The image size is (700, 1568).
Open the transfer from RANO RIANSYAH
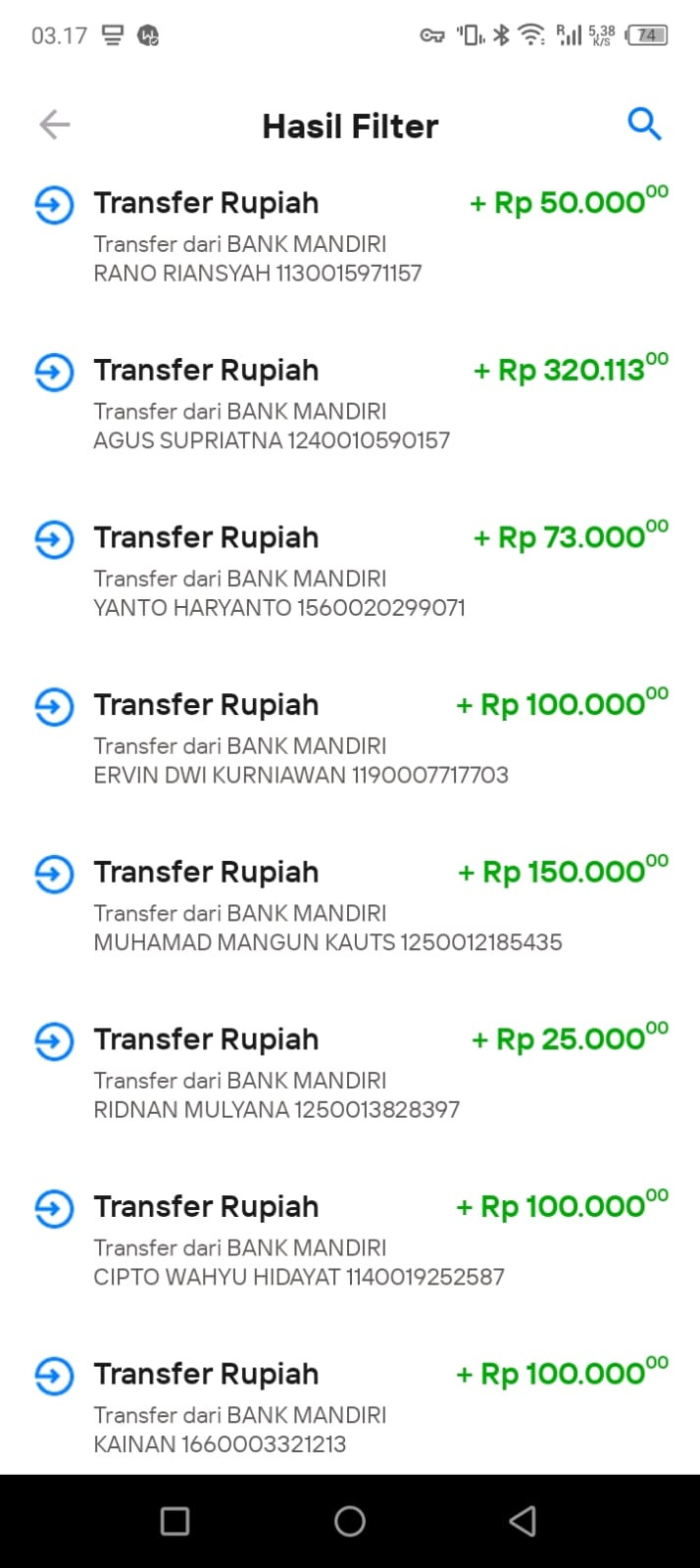(350, 235)
